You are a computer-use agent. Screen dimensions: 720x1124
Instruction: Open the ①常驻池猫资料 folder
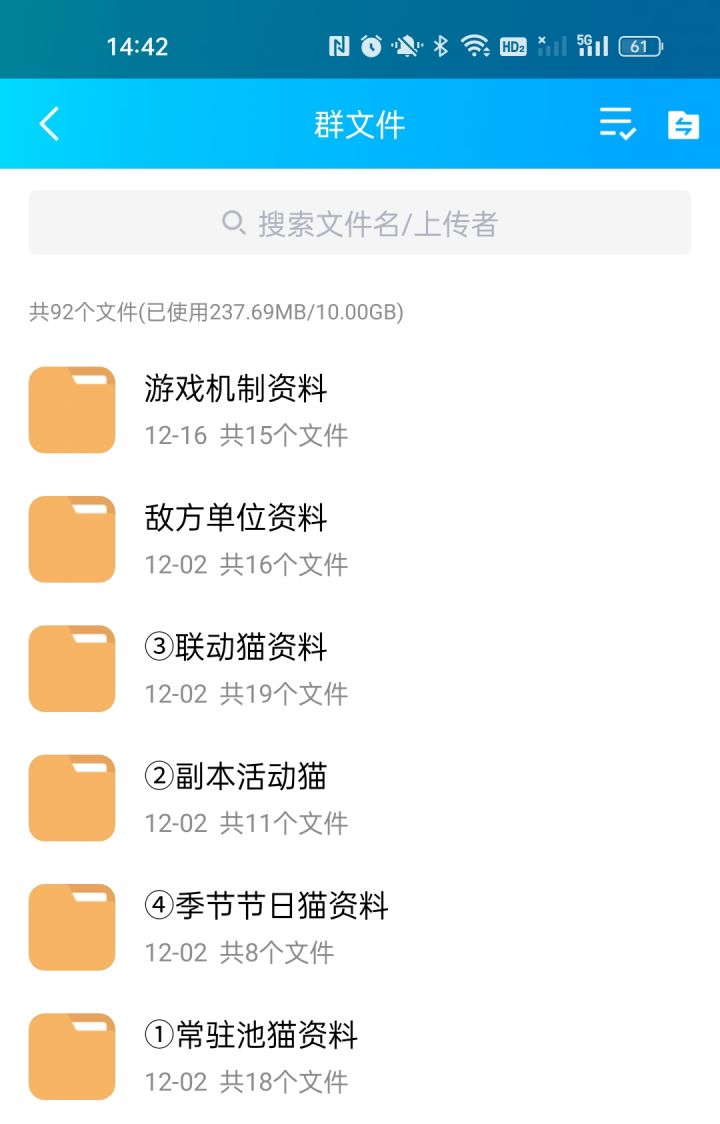pos(250,1055)
